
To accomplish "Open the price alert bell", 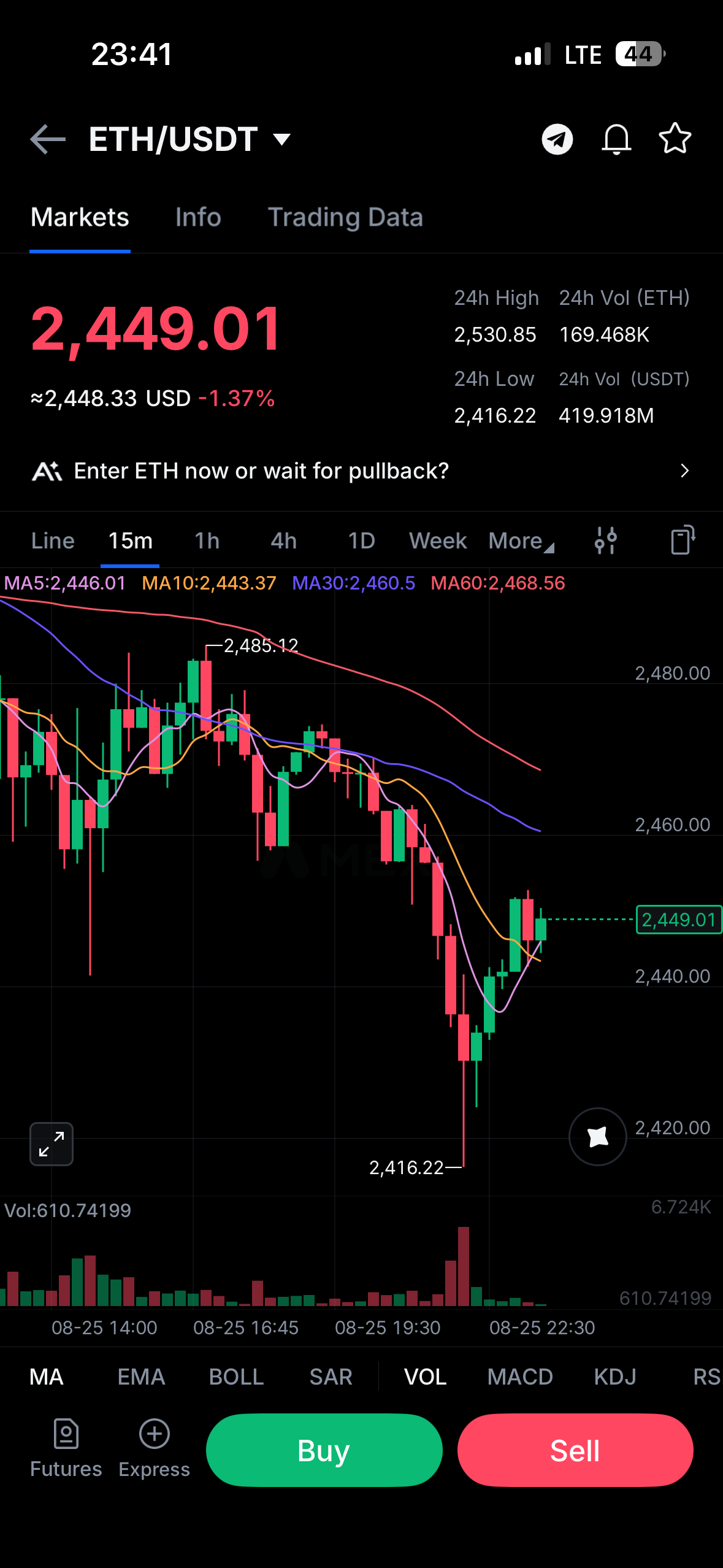I will click(x=616, y=139).
